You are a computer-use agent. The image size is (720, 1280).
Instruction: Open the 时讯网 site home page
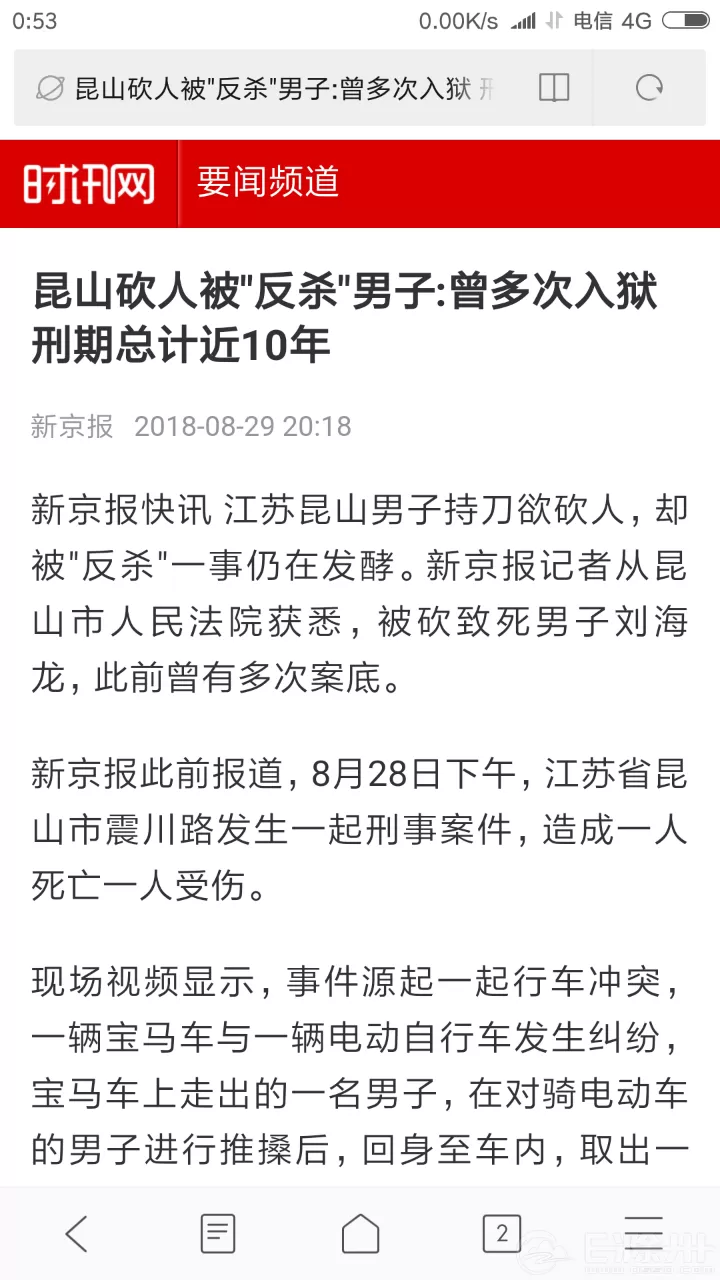point(90,184)
